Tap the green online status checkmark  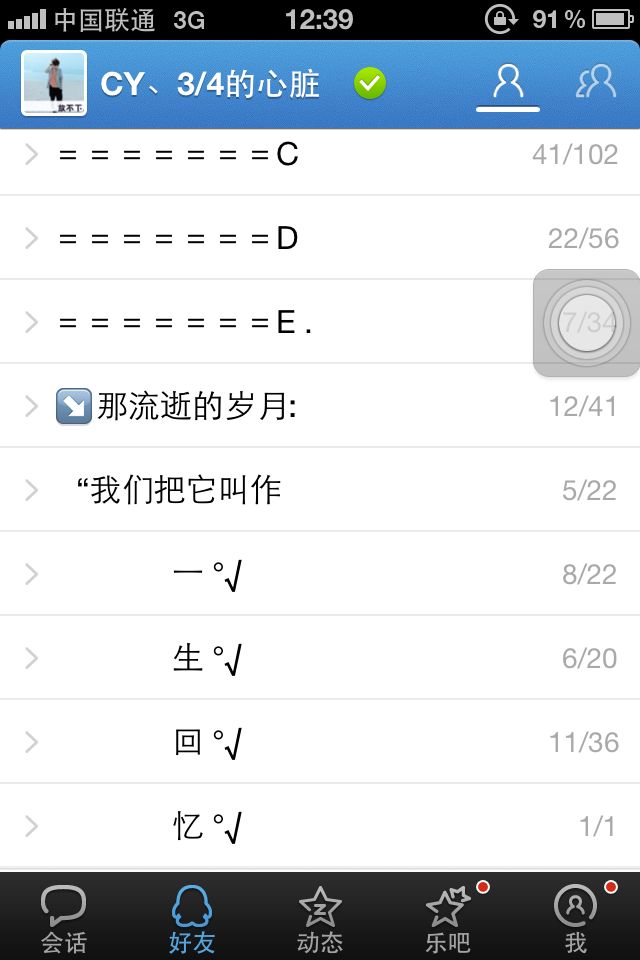[370, 84]
